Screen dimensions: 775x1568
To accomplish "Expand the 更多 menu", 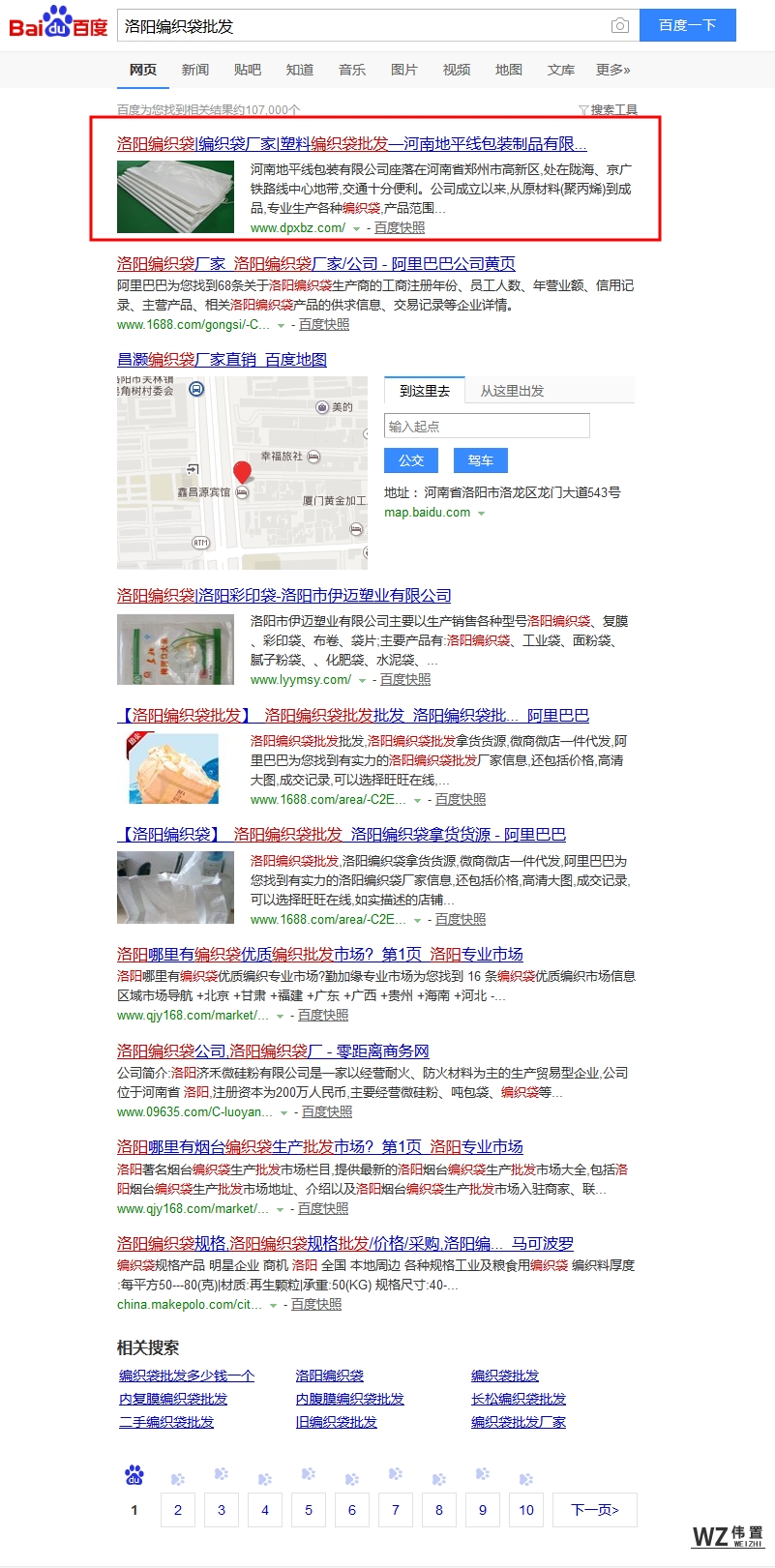I will tap(612, 70).
